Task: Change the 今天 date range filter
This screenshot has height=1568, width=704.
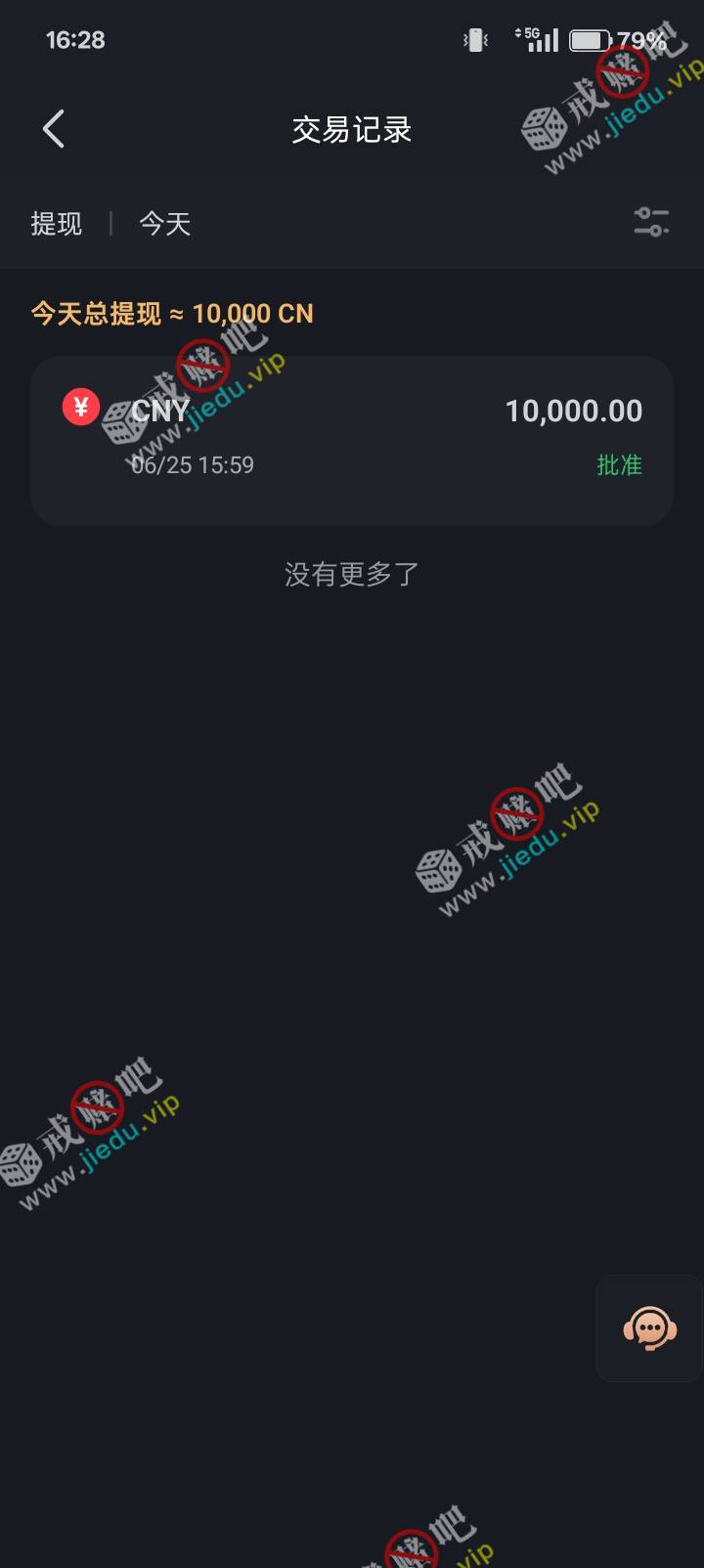Action: 164,224
